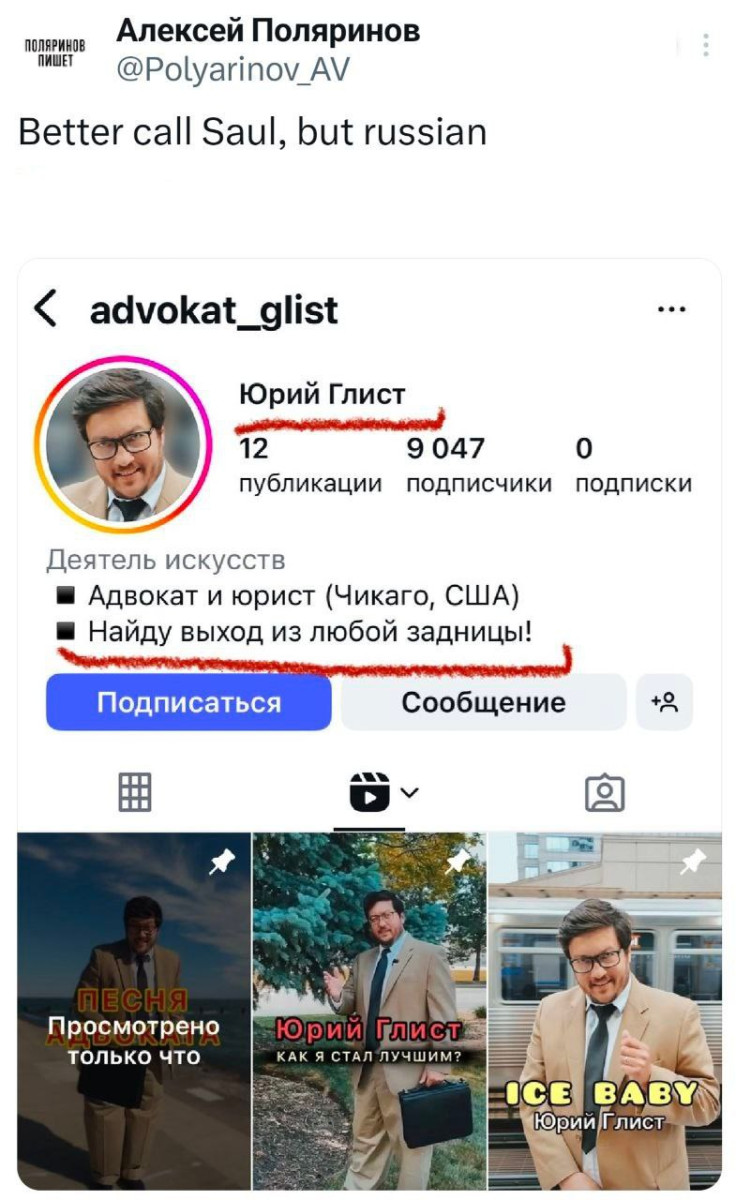Open Алексей Поляринов's profile avatar
The image size is (736, 1200).
coord(56,50)
